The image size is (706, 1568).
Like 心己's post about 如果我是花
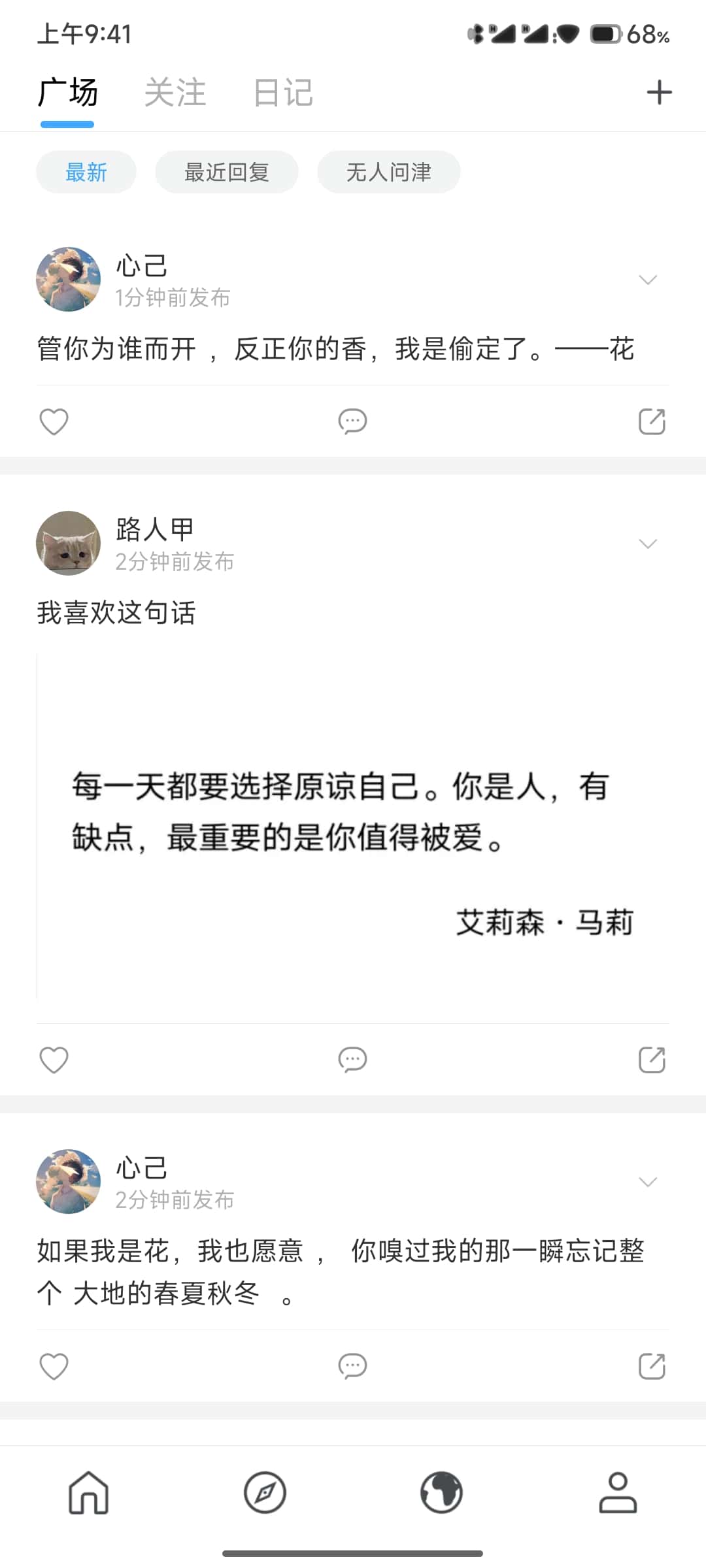point(54,1366)
